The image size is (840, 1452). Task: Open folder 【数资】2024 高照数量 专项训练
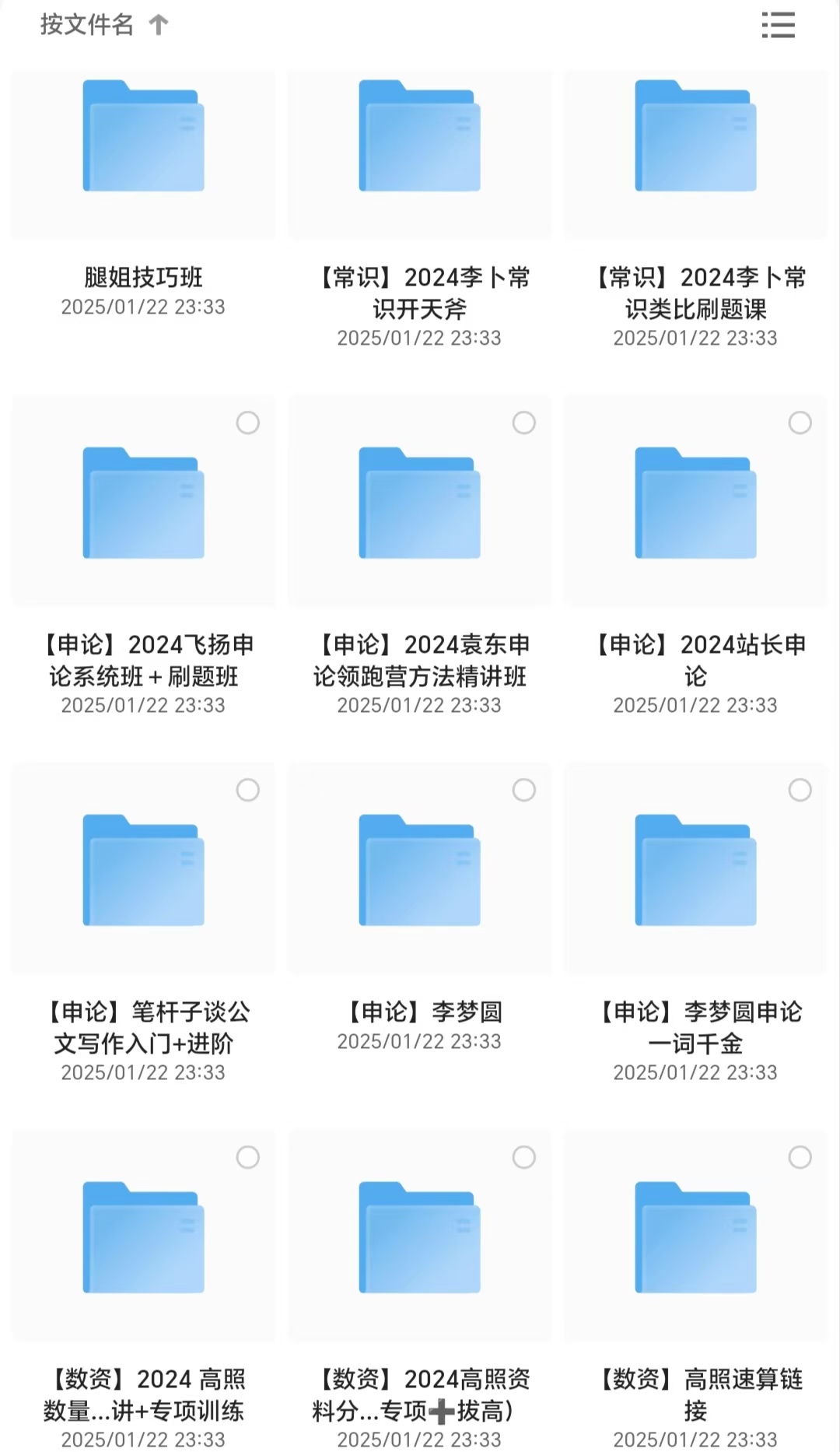pos(144,1238)
